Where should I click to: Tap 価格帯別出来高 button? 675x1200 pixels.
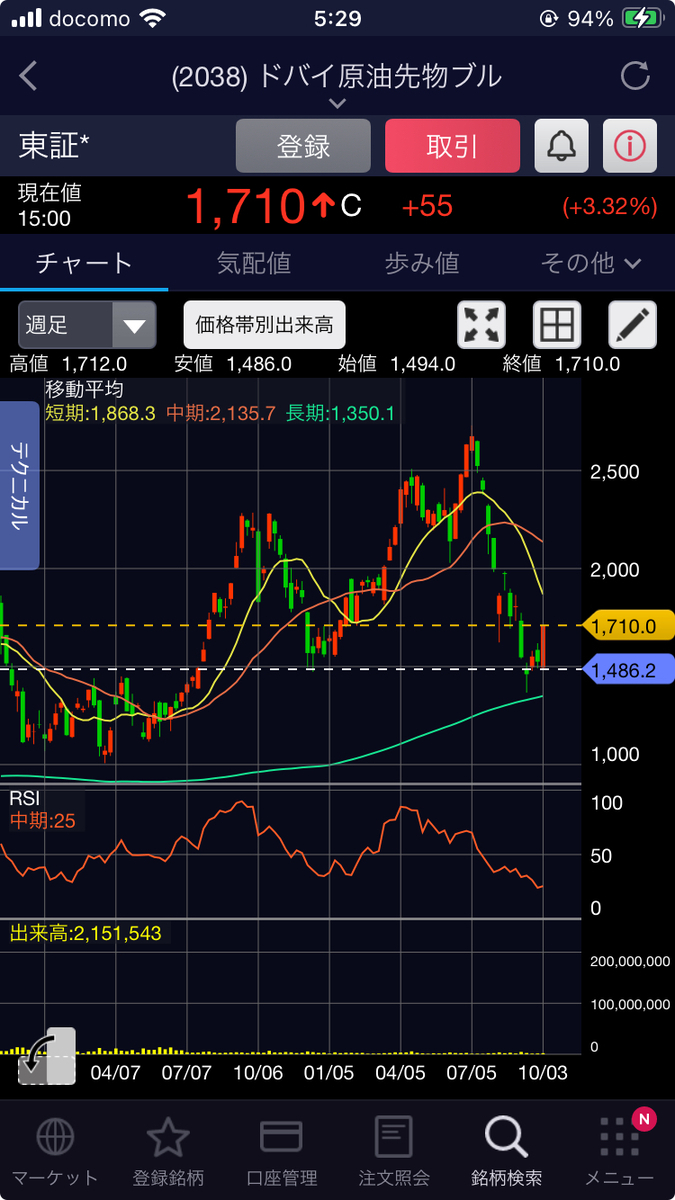coord(264,324)
